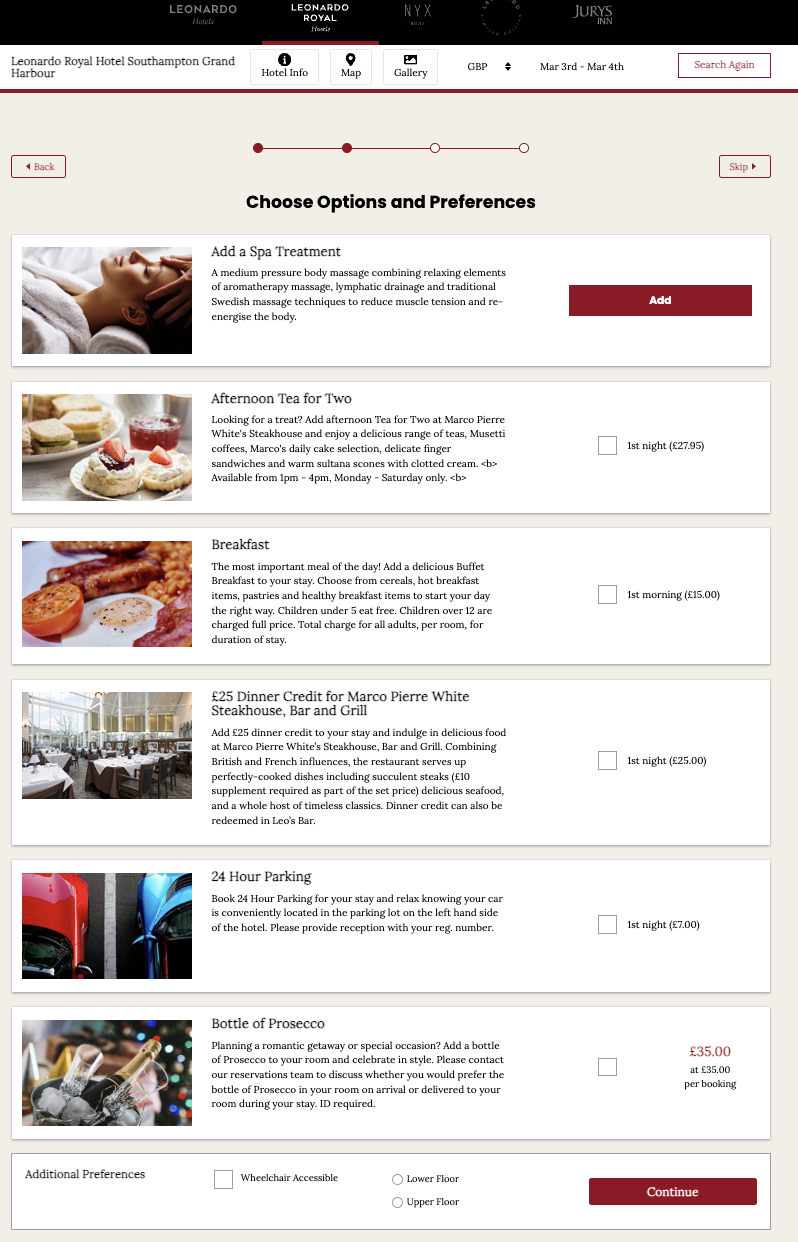Select Breakfast 1st morning checkbox
The image size is (798, 1242).
click(607, 595)
